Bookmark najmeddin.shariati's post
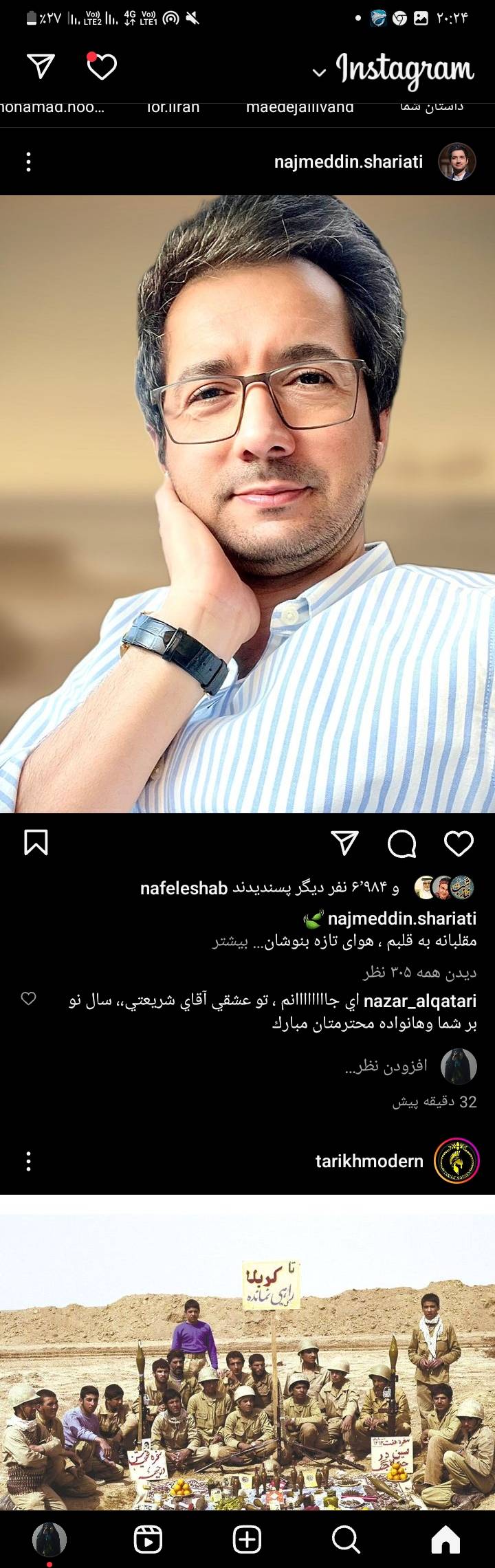Image resolution: width=495 pixels, height=1568 pixels. tap(36, 843)
